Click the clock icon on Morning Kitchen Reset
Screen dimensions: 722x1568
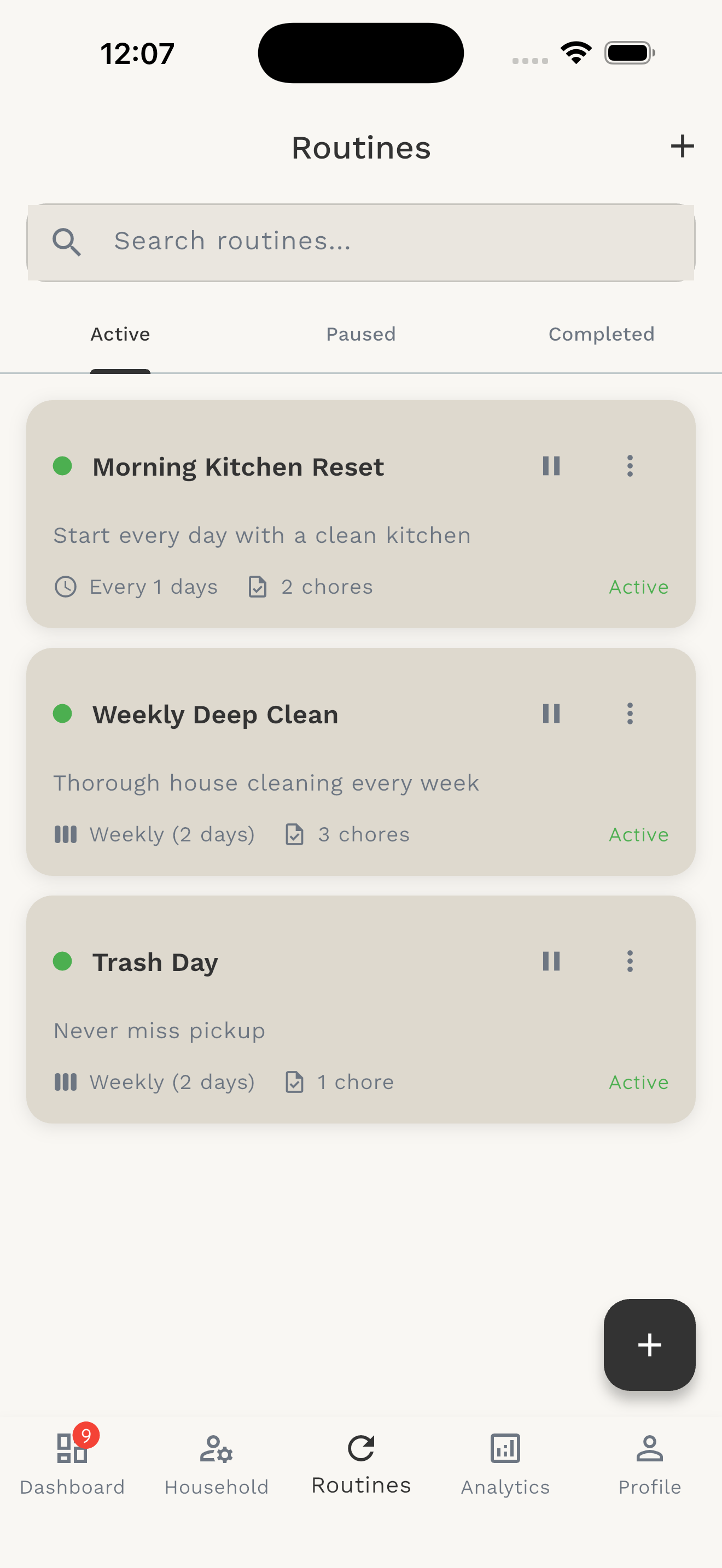[x=65, y=586]
